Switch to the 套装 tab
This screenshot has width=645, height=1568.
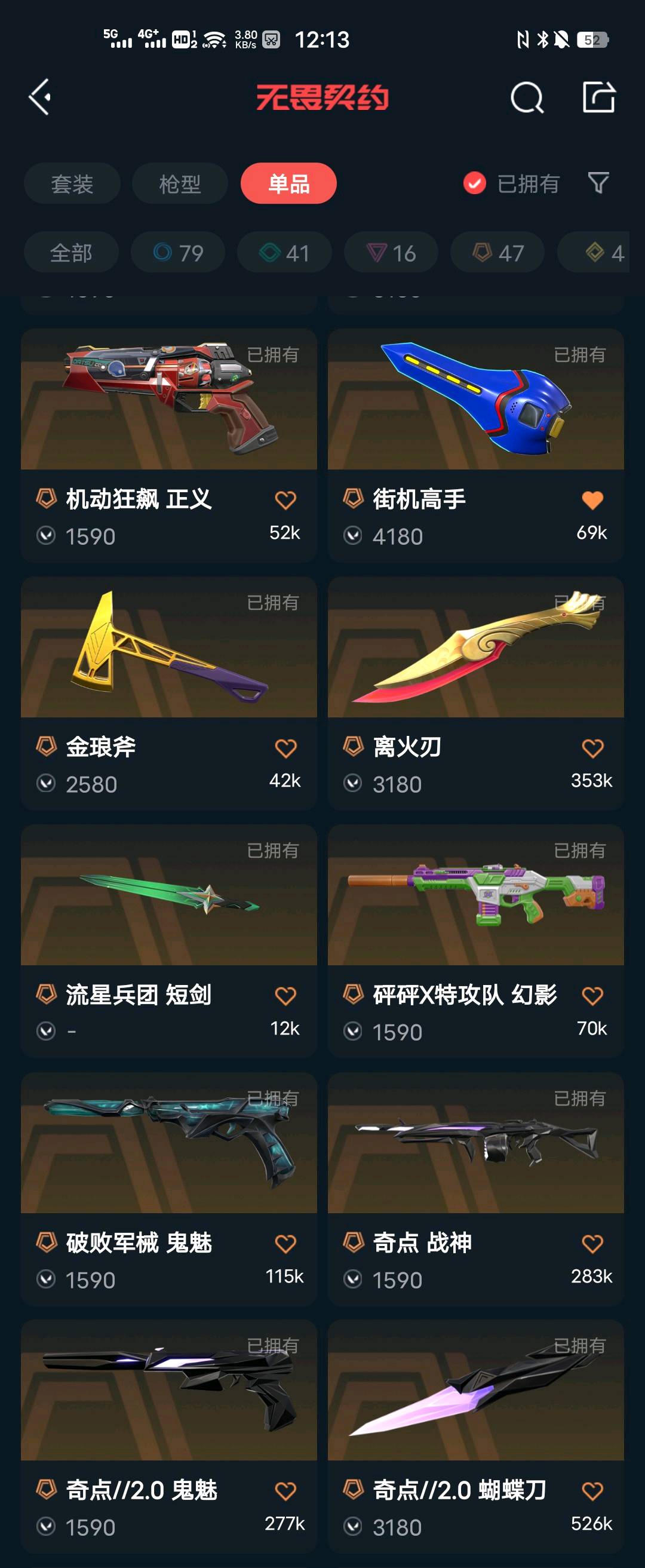coord(72,183)
